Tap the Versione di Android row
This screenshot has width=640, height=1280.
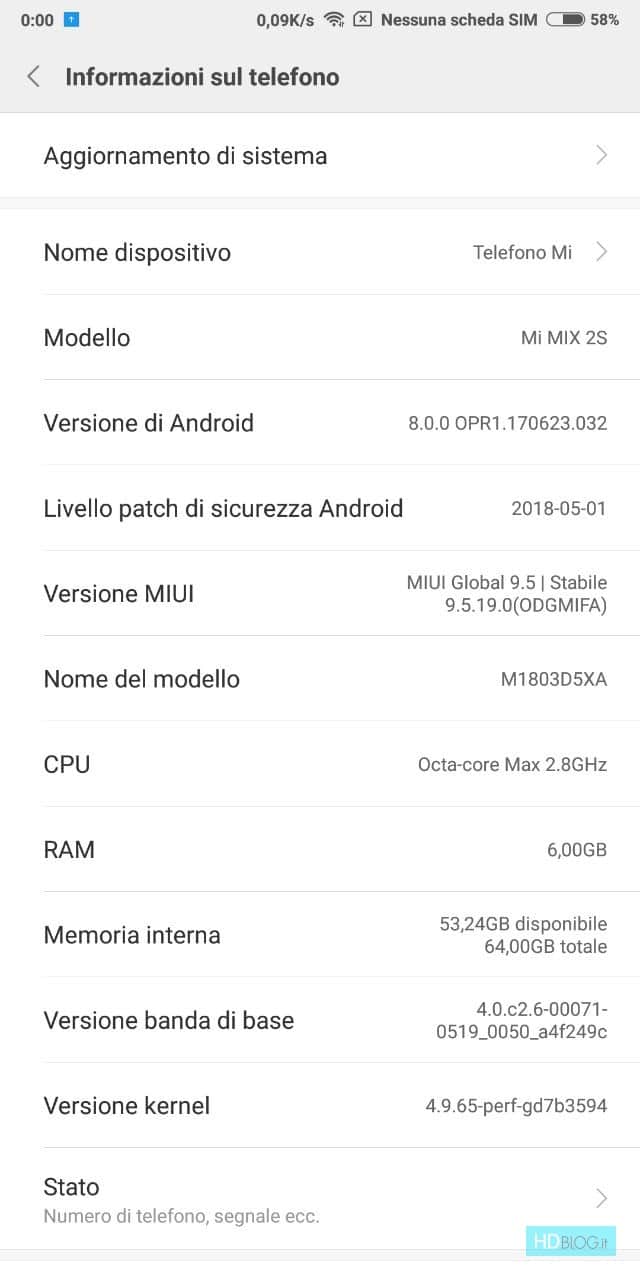coord(320,423)
